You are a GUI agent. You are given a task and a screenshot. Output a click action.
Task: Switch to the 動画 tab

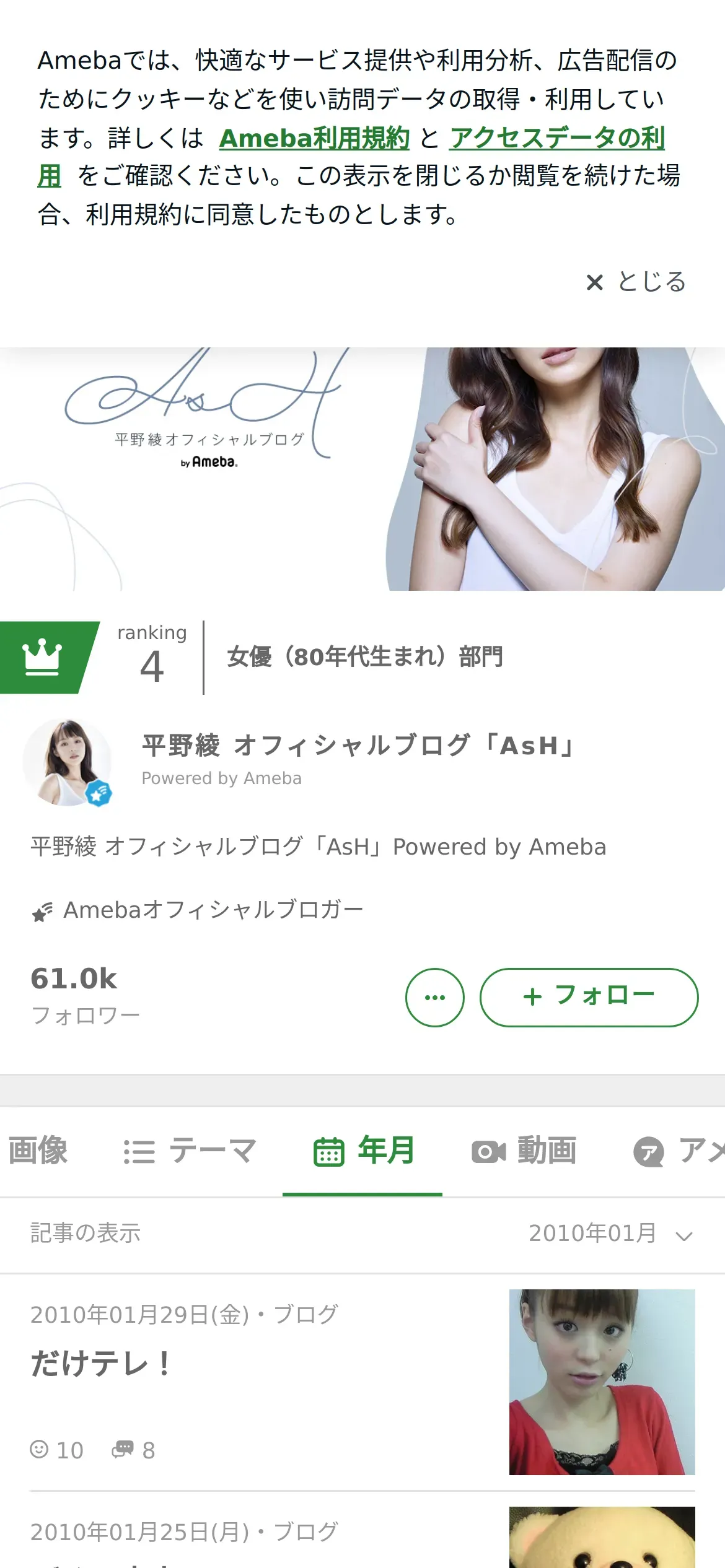pyautogui.click(x=524, y=1151)
